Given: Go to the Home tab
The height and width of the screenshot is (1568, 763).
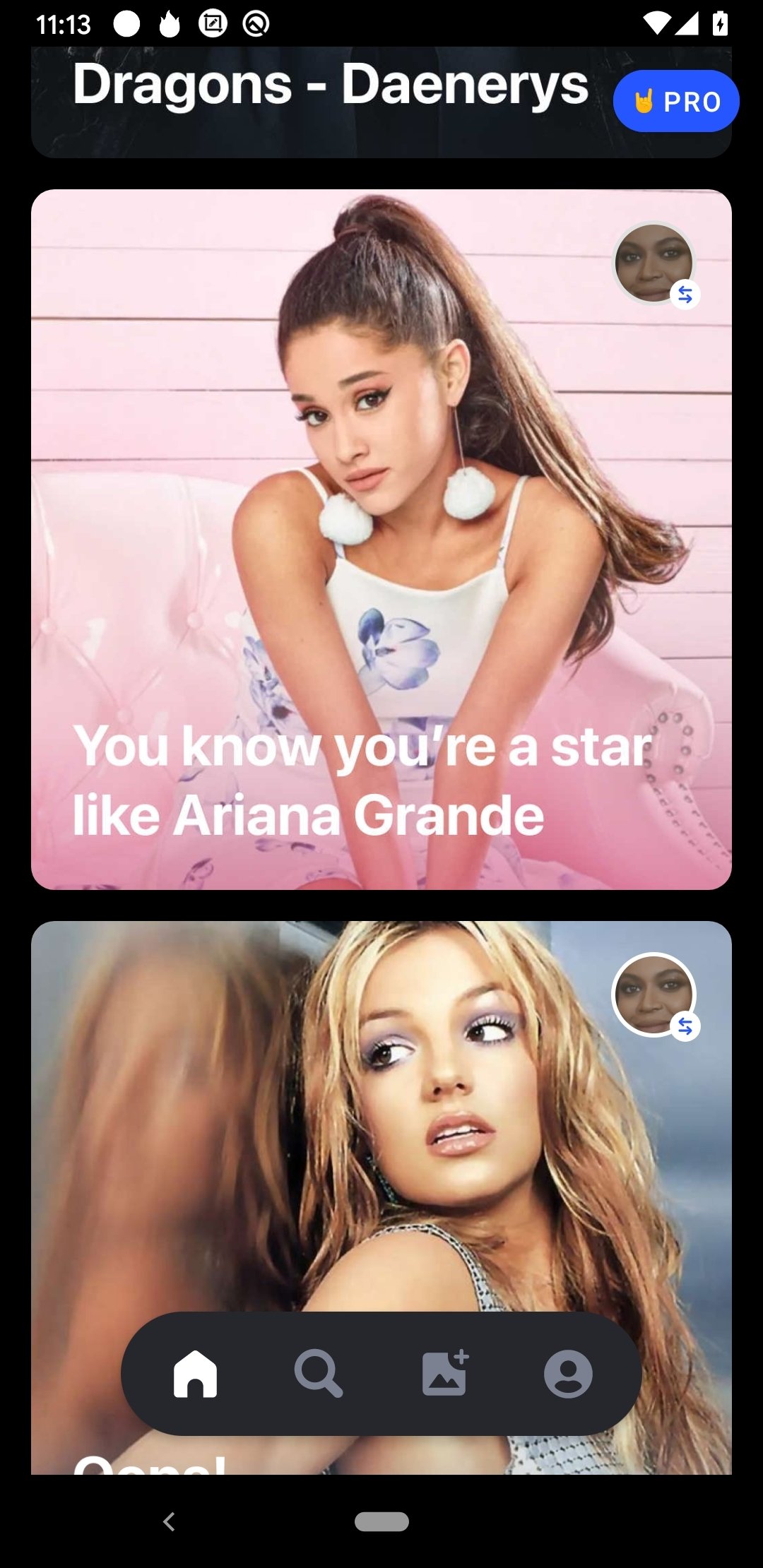Looking at the screenshot, I should (x=195, y=1374).
